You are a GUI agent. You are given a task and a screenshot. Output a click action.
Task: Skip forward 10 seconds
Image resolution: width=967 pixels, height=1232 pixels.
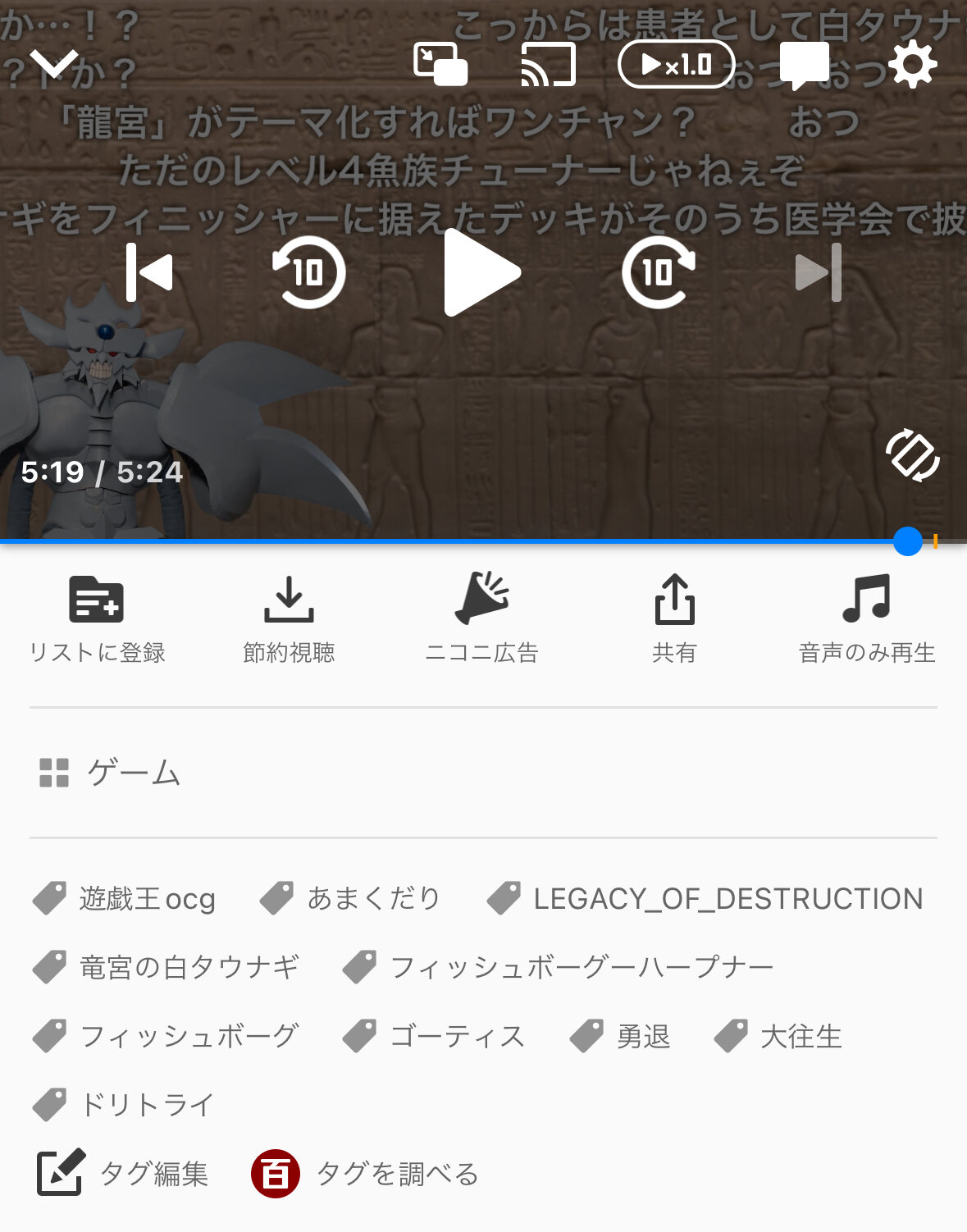pyautogui.click(x=658, y=272)
